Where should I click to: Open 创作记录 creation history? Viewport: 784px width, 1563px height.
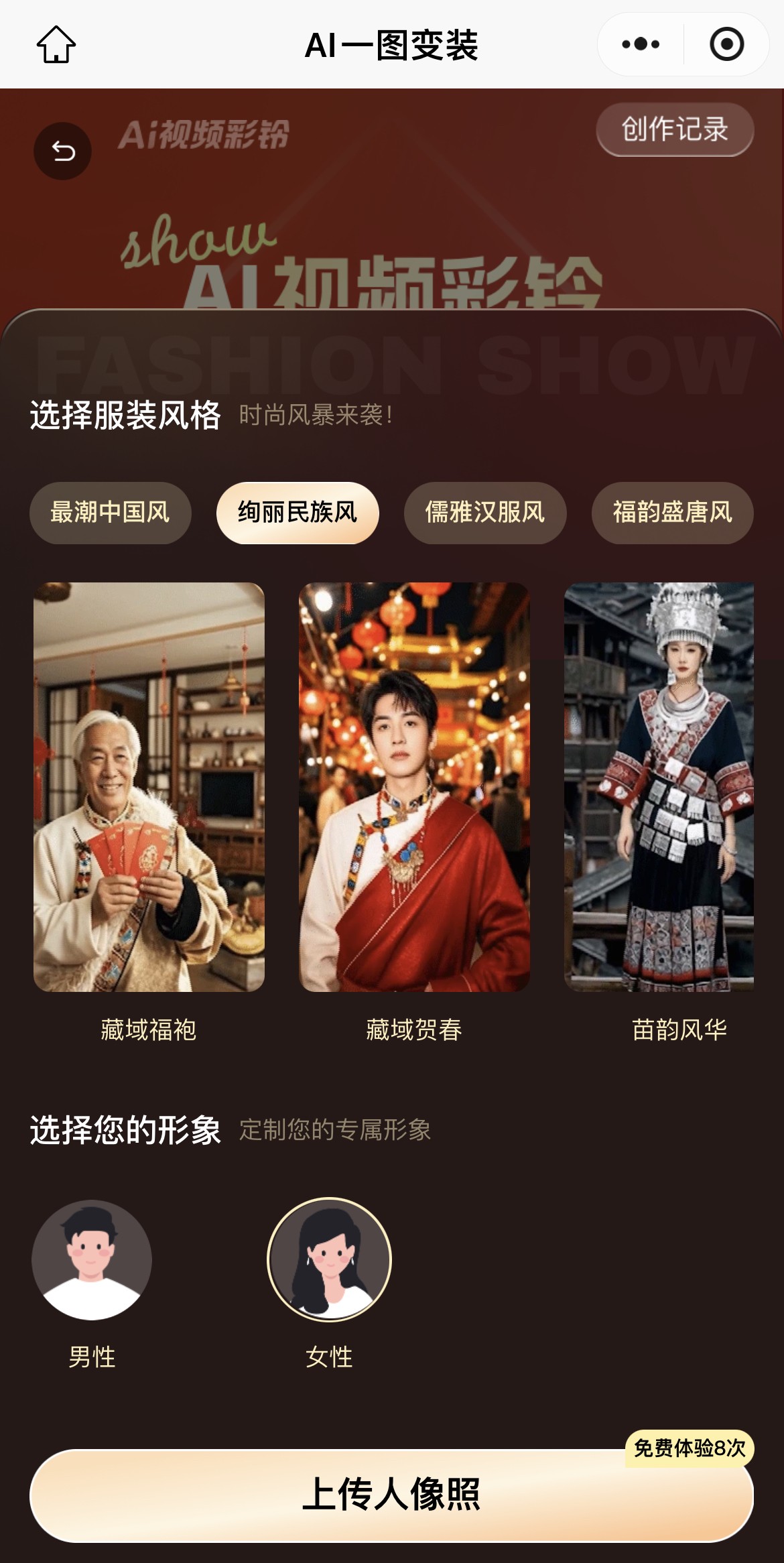tap(675, 129)
